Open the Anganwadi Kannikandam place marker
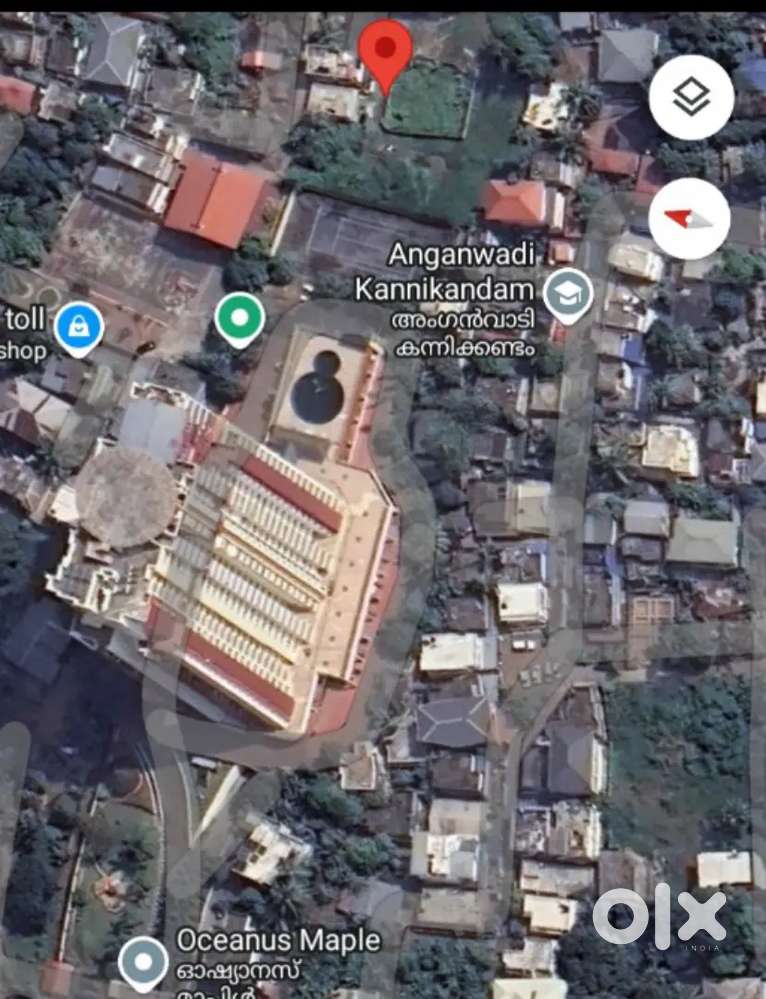This screenshot has width=766, height=999. [568, 294]
